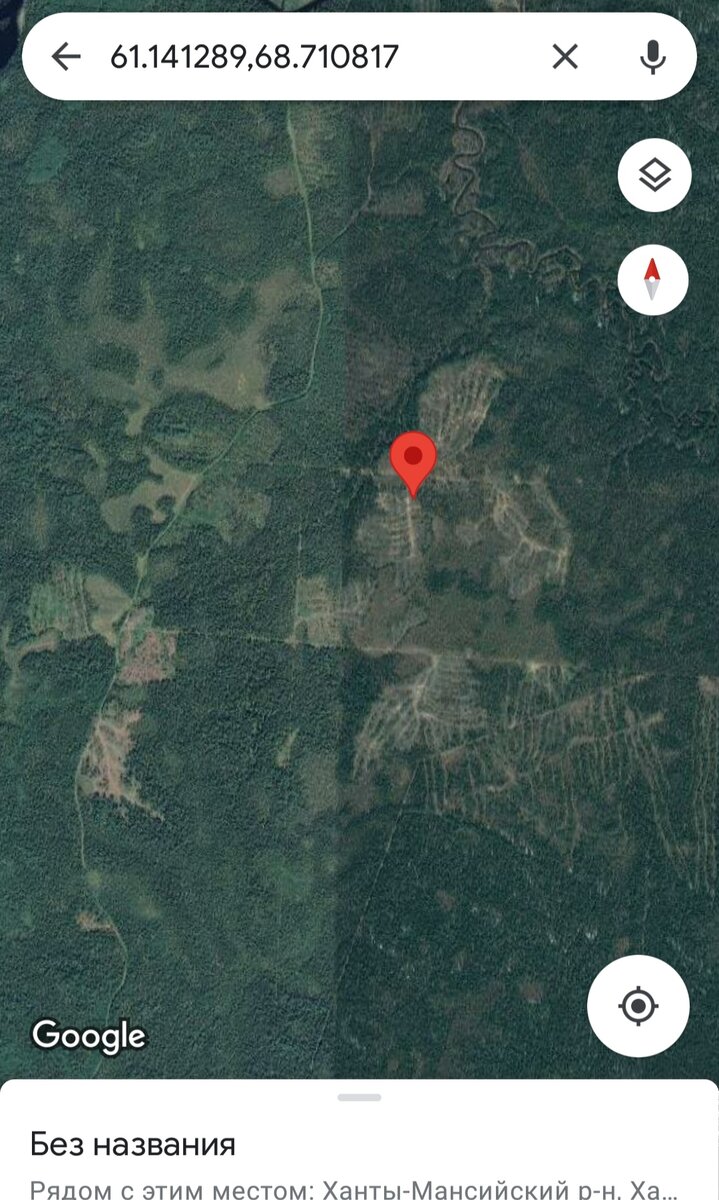Start voice search with the microphone
Viewport: 719px width, 1200px height.
point(653,57)
